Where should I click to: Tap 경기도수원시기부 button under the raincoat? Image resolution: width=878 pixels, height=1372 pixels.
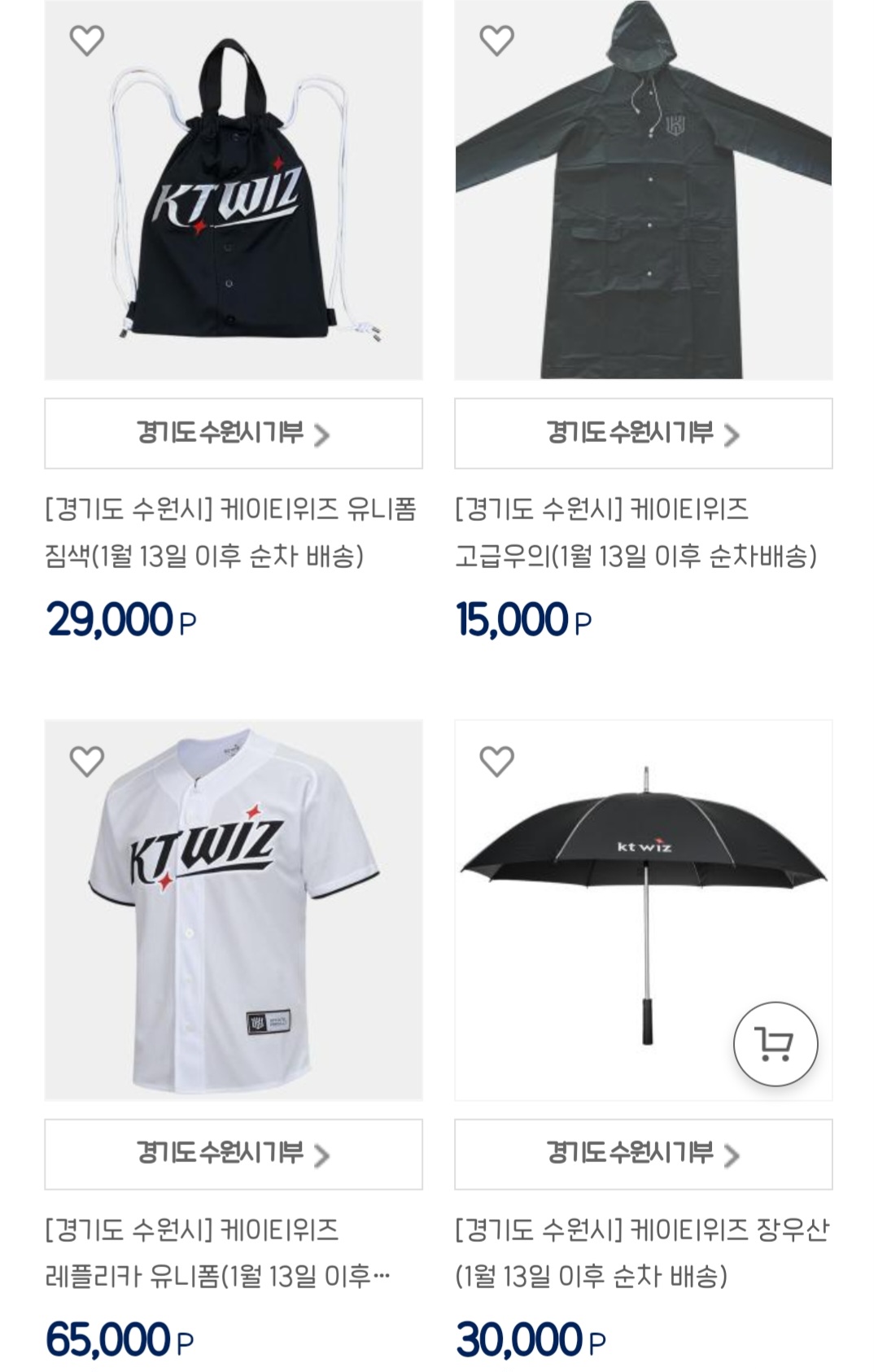pos(643,433)
